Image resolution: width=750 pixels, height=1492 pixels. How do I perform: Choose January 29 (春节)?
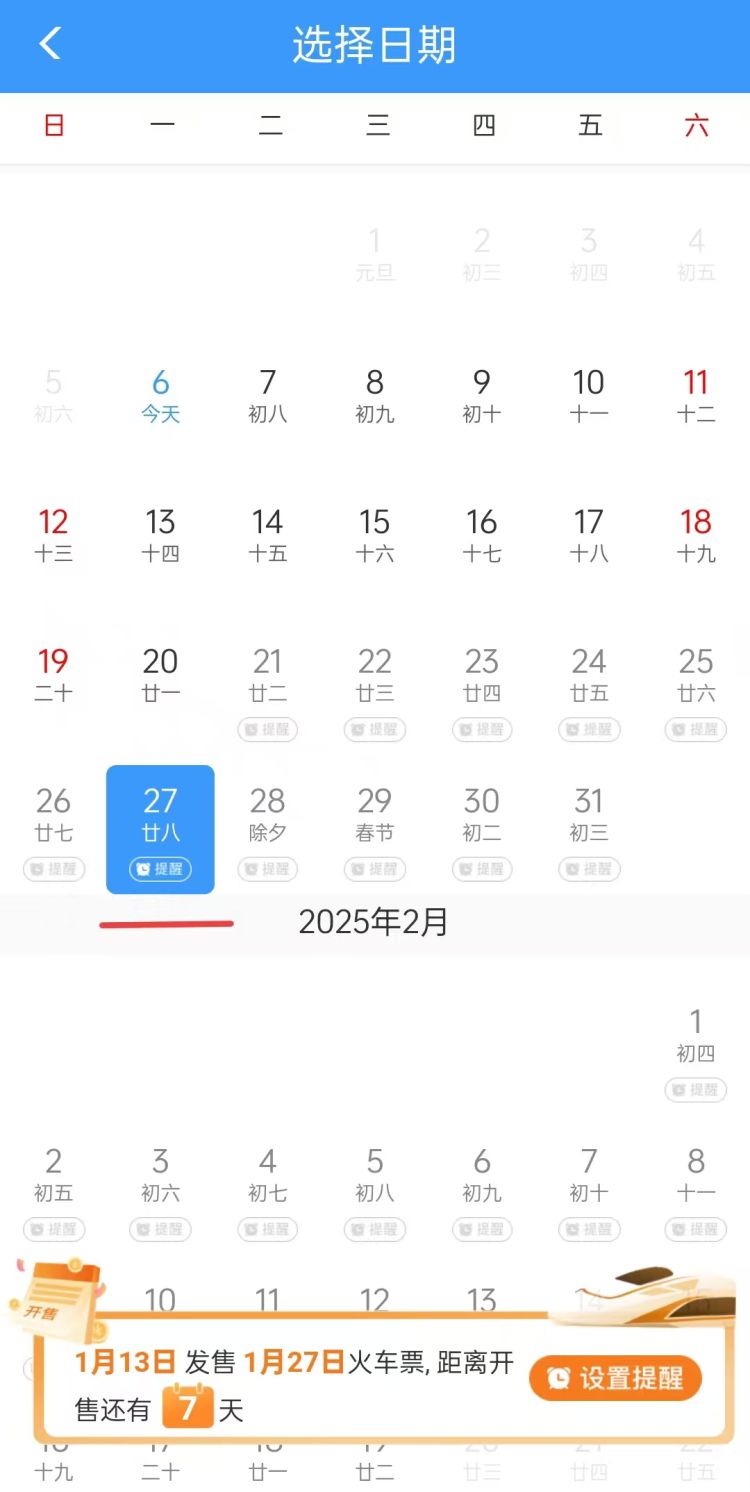click(x=374, y=828)
